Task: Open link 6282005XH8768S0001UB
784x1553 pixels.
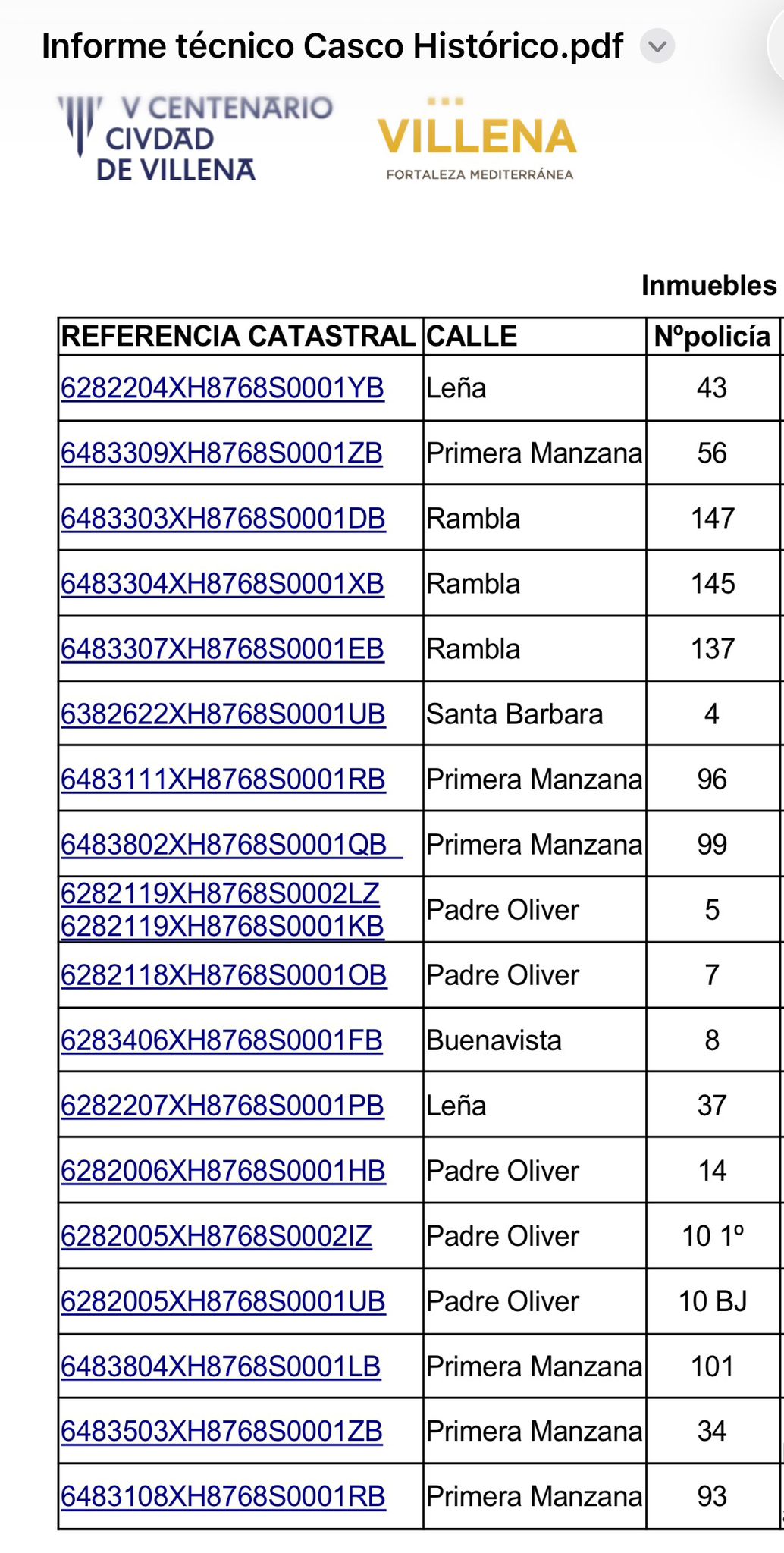Action: 223,1301
